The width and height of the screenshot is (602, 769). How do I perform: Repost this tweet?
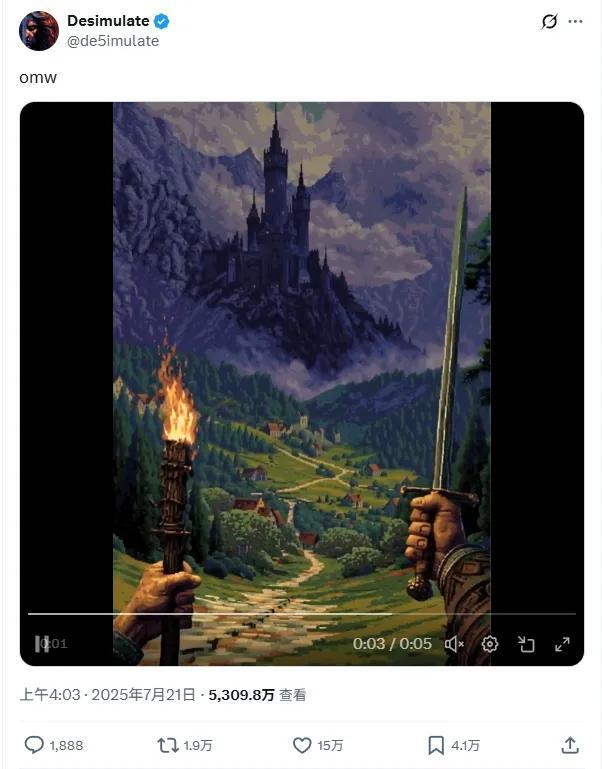point(168,745)
